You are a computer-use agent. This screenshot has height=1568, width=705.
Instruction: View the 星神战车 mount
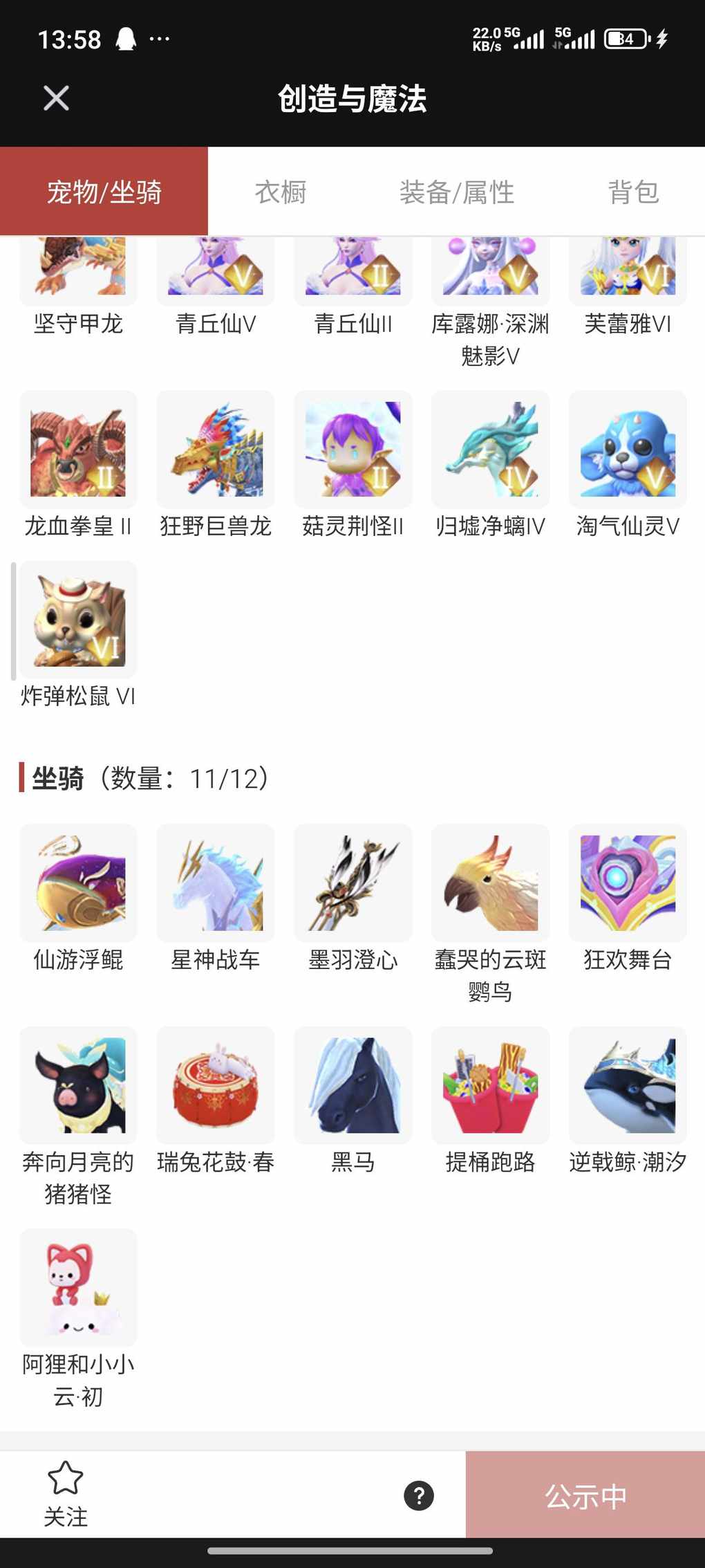(x=216, y=883)
